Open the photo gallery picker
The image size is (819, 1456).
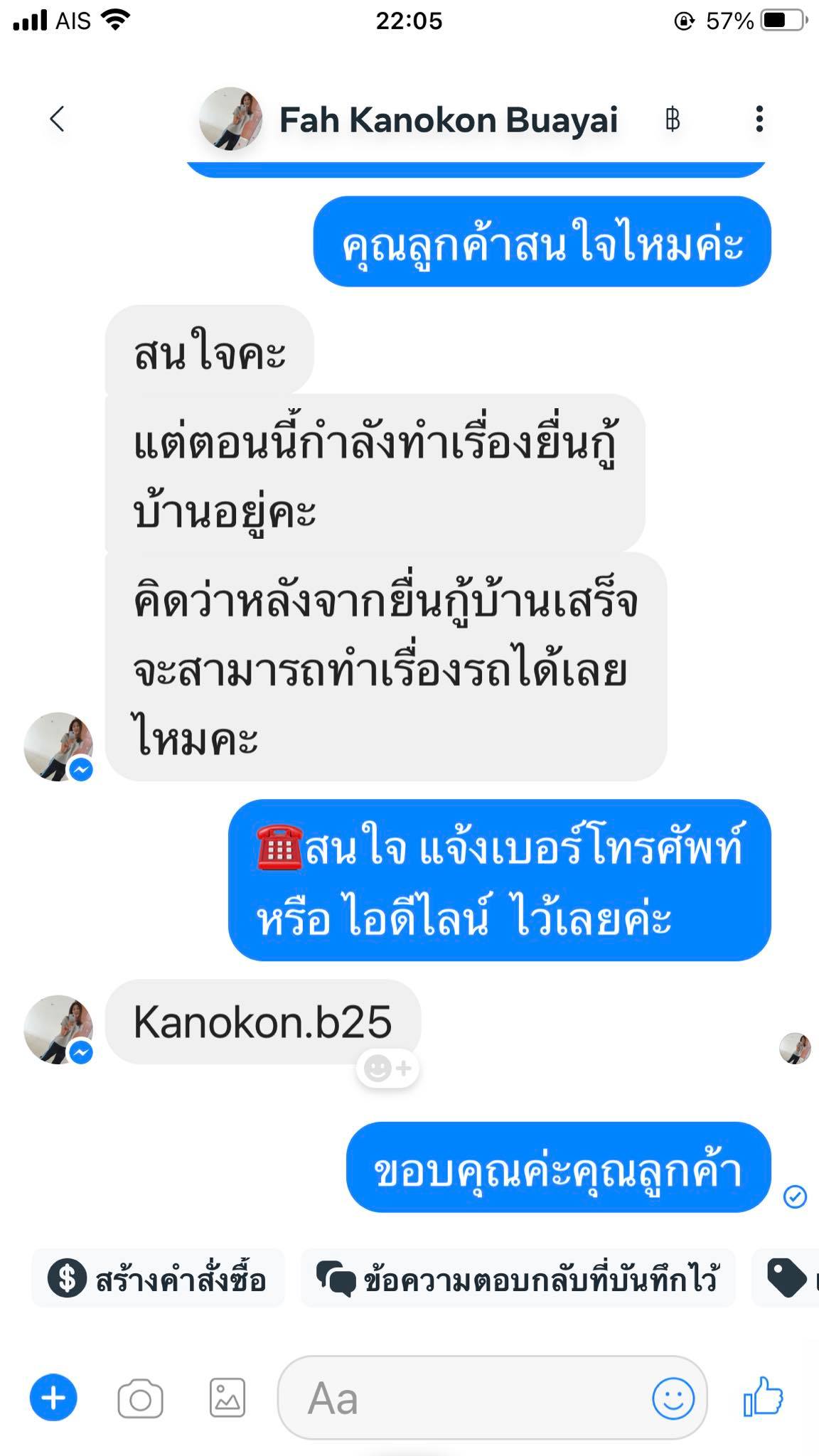click(x=227, y=1398)
